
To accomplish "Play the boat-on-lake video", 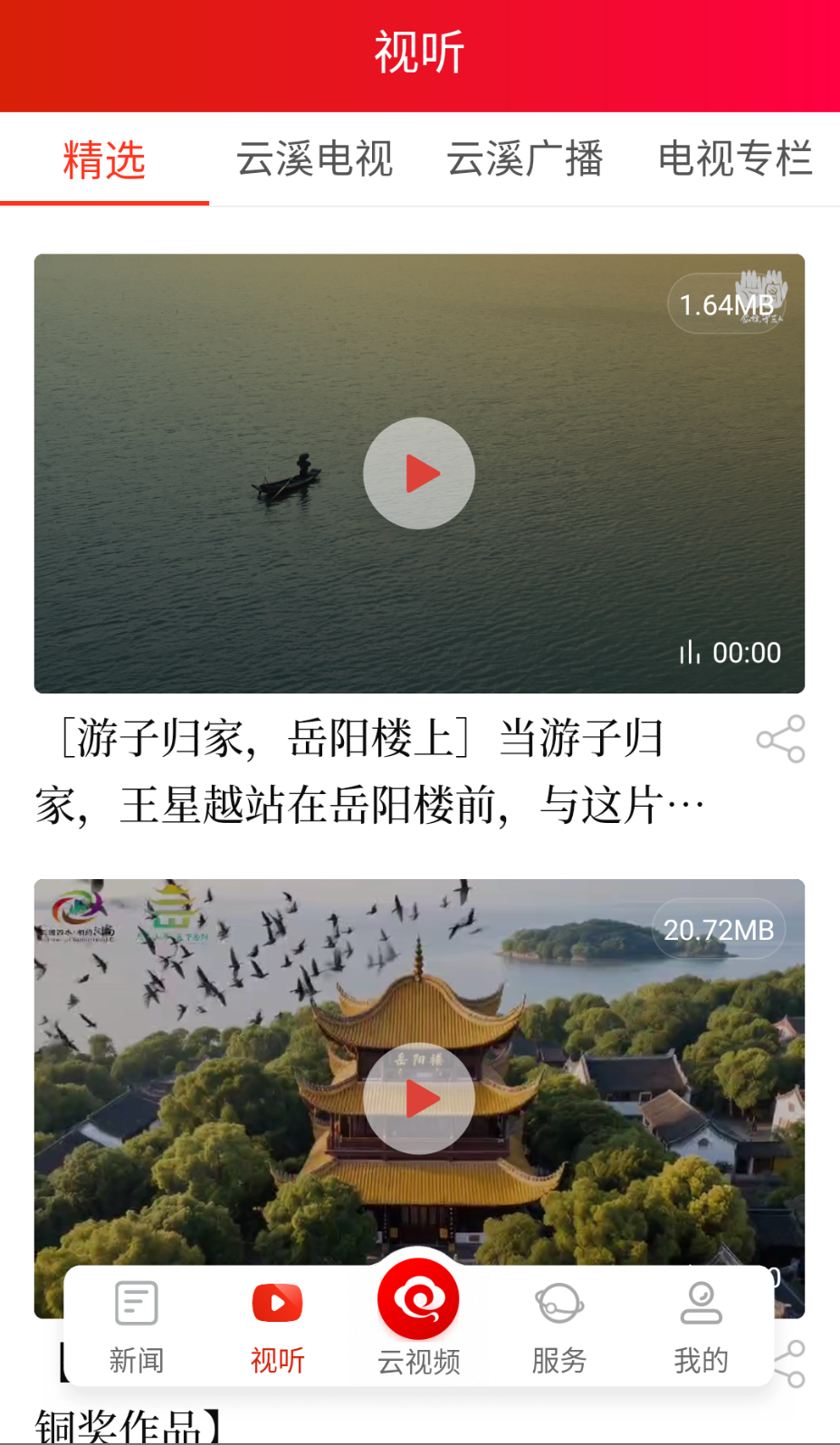I will click(x=418, y=473).
